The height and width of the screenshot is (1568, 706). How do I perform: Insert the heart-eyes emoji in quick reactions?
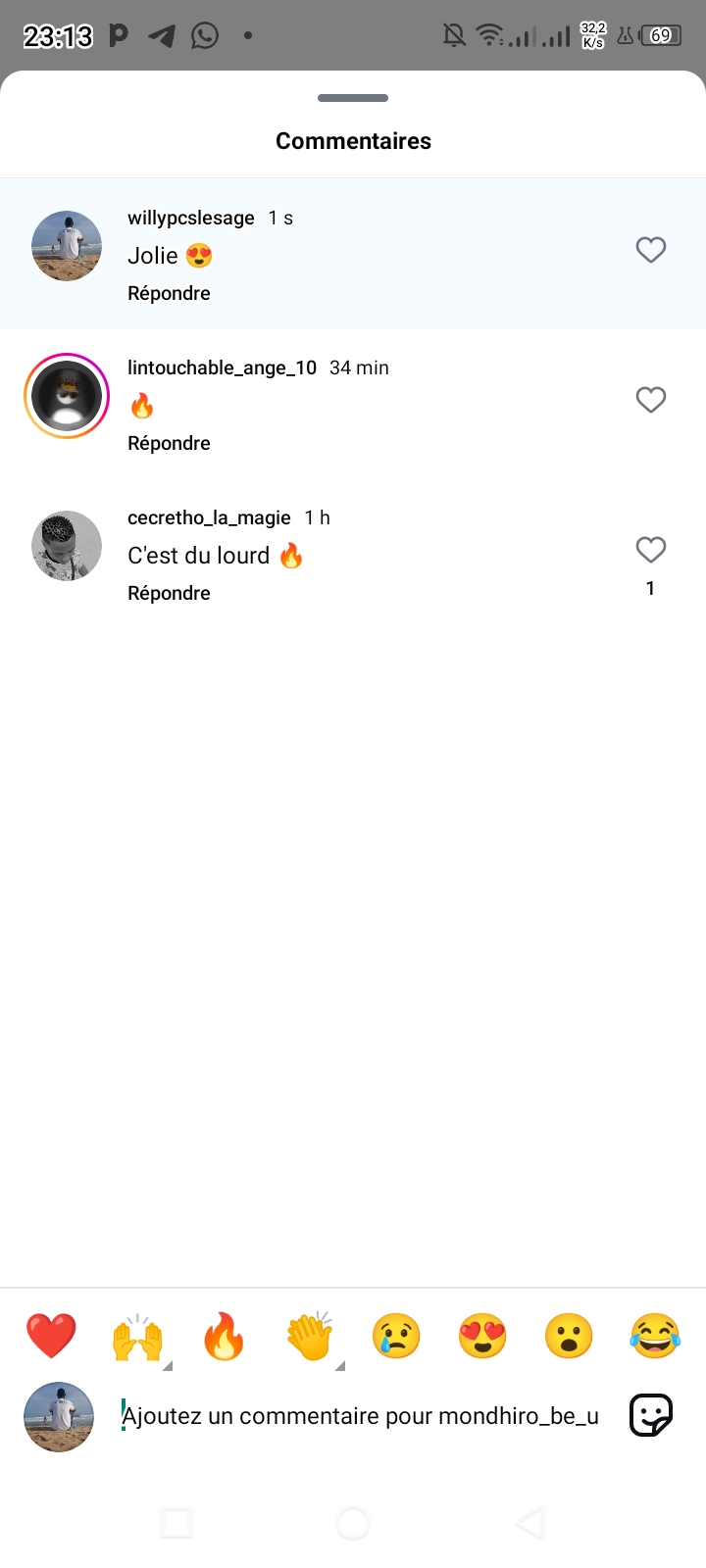pos(482,1336)
